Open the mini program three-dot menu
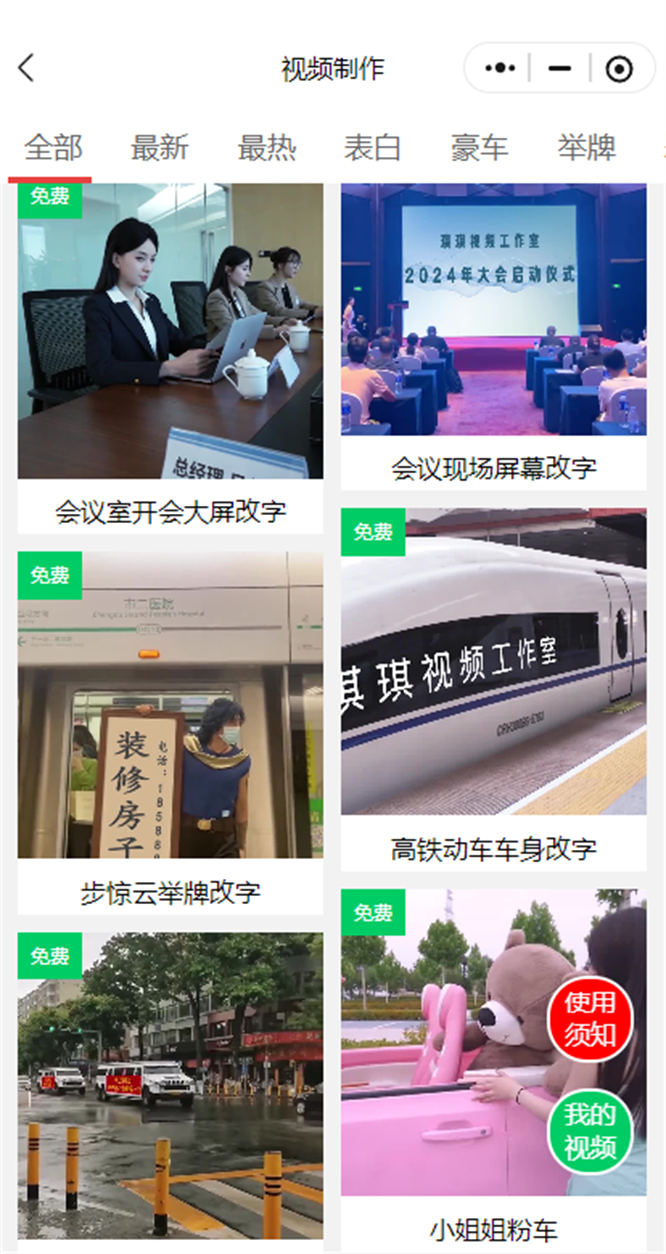Screen dimensions: 666x1254 tap(500, 69)
